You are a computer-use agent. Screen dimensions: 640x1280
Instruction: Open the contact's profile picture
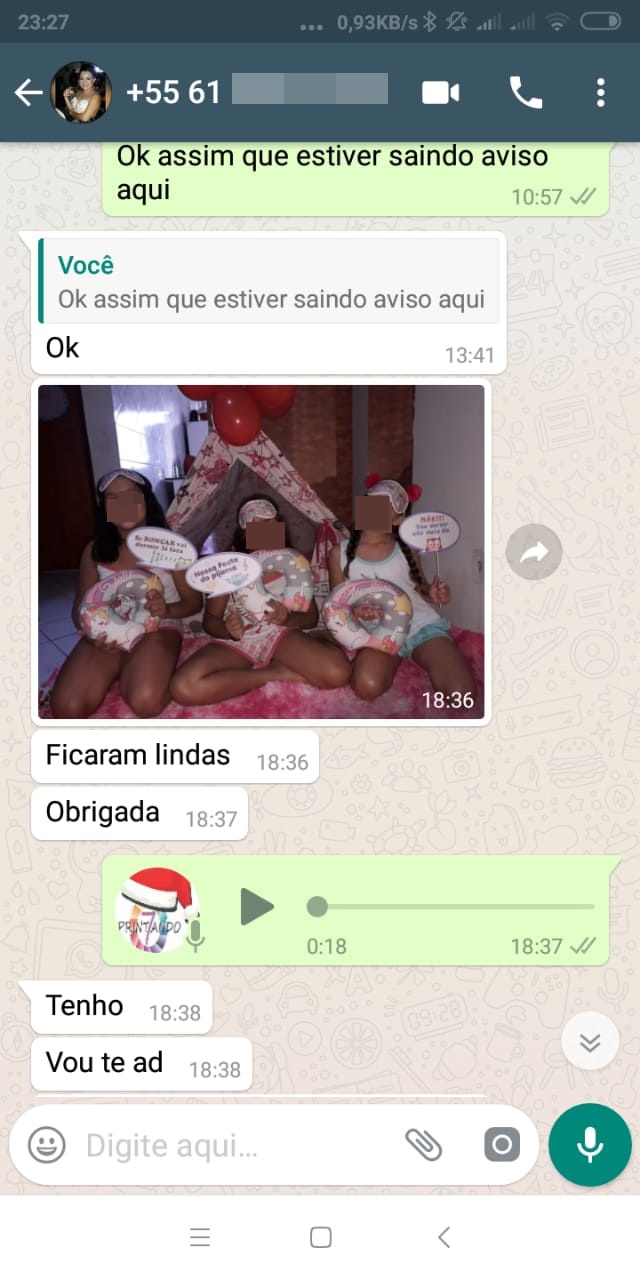coord(81,92)
